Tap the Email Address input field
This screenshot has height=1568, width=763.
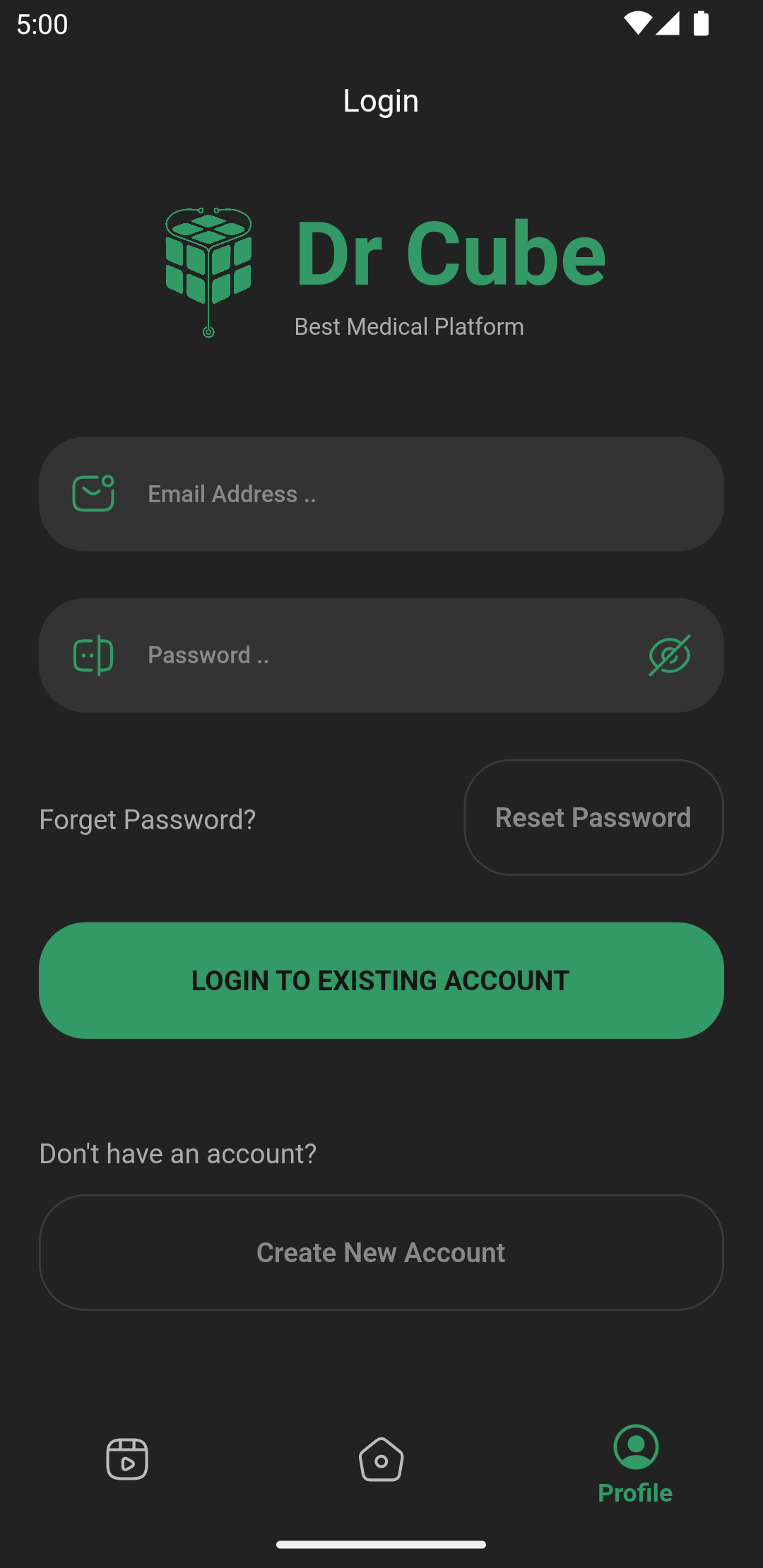click(381, 494)
